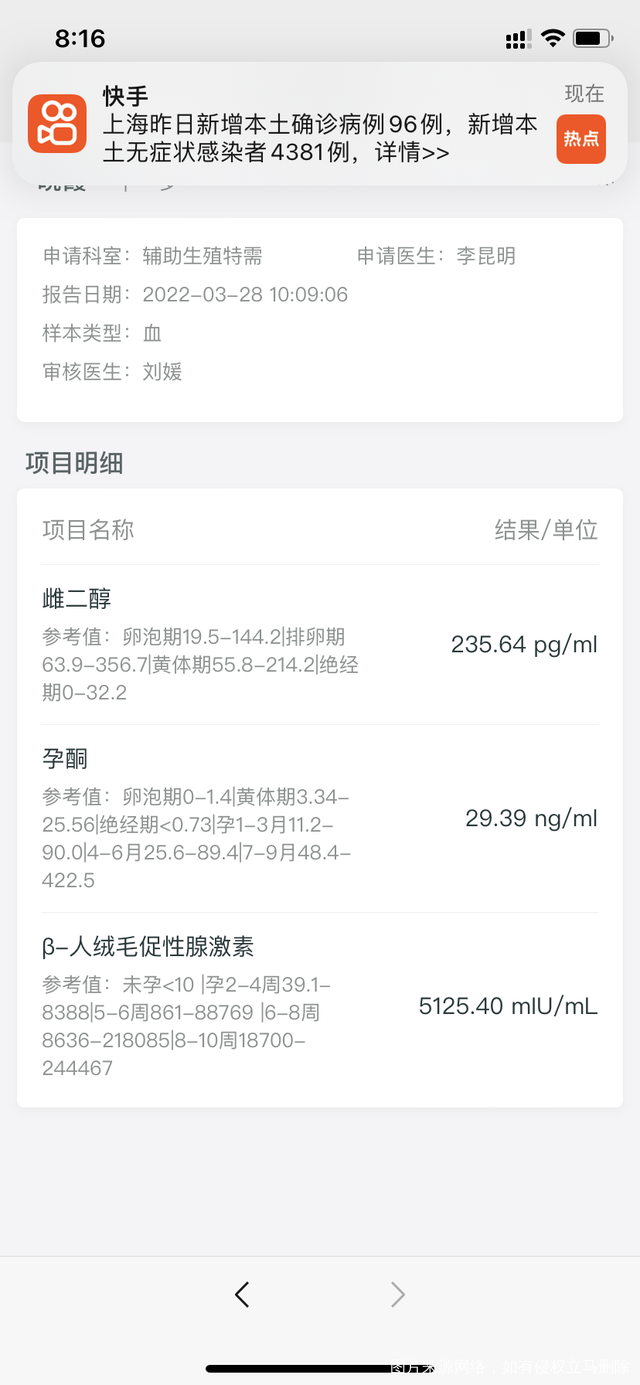Go back with the bottom back arrow

pyautogui.click(x=242, y=1295)
